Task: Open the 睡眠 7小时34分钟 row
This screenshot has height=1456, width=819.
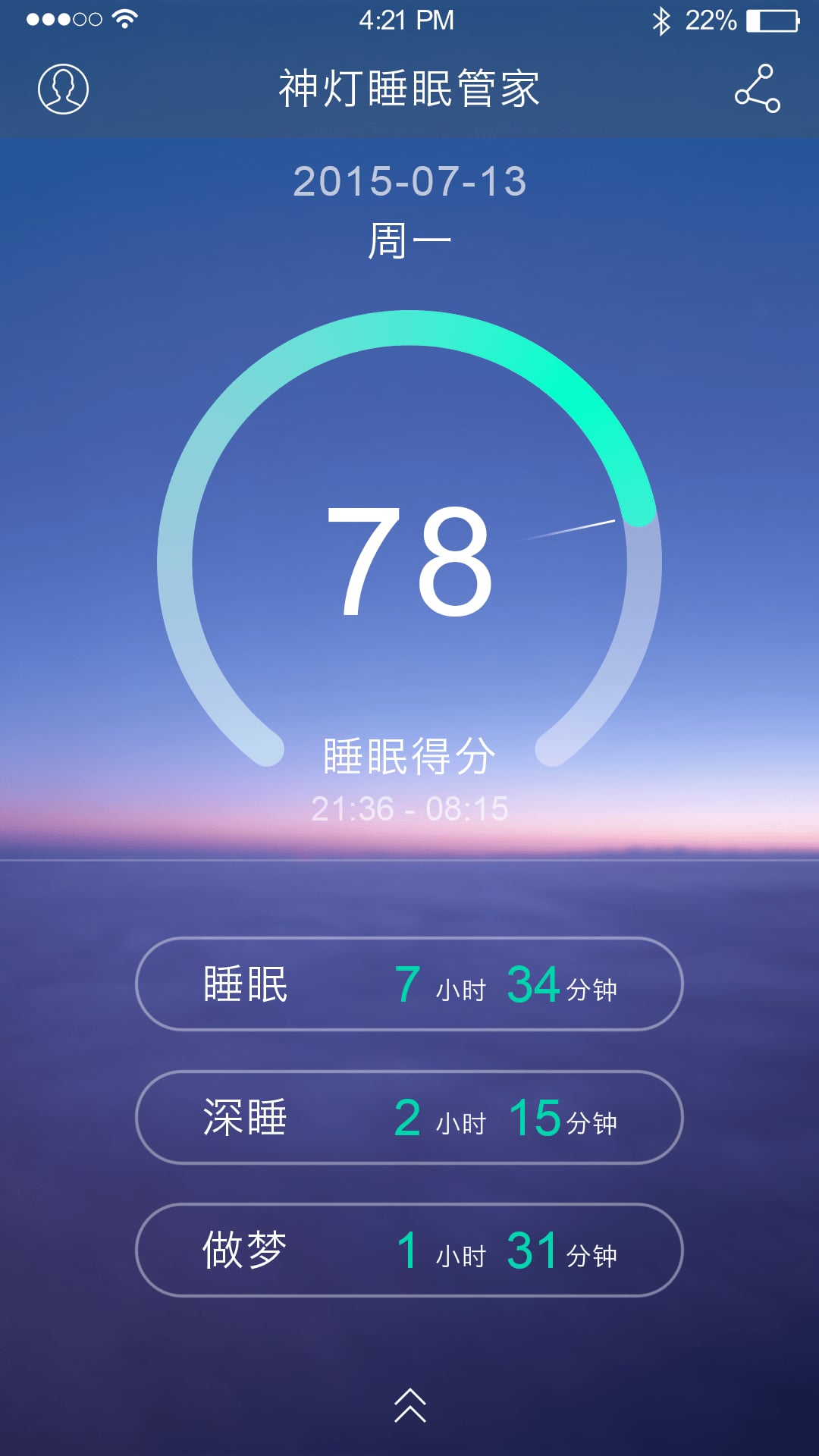Action: point(409,984)
